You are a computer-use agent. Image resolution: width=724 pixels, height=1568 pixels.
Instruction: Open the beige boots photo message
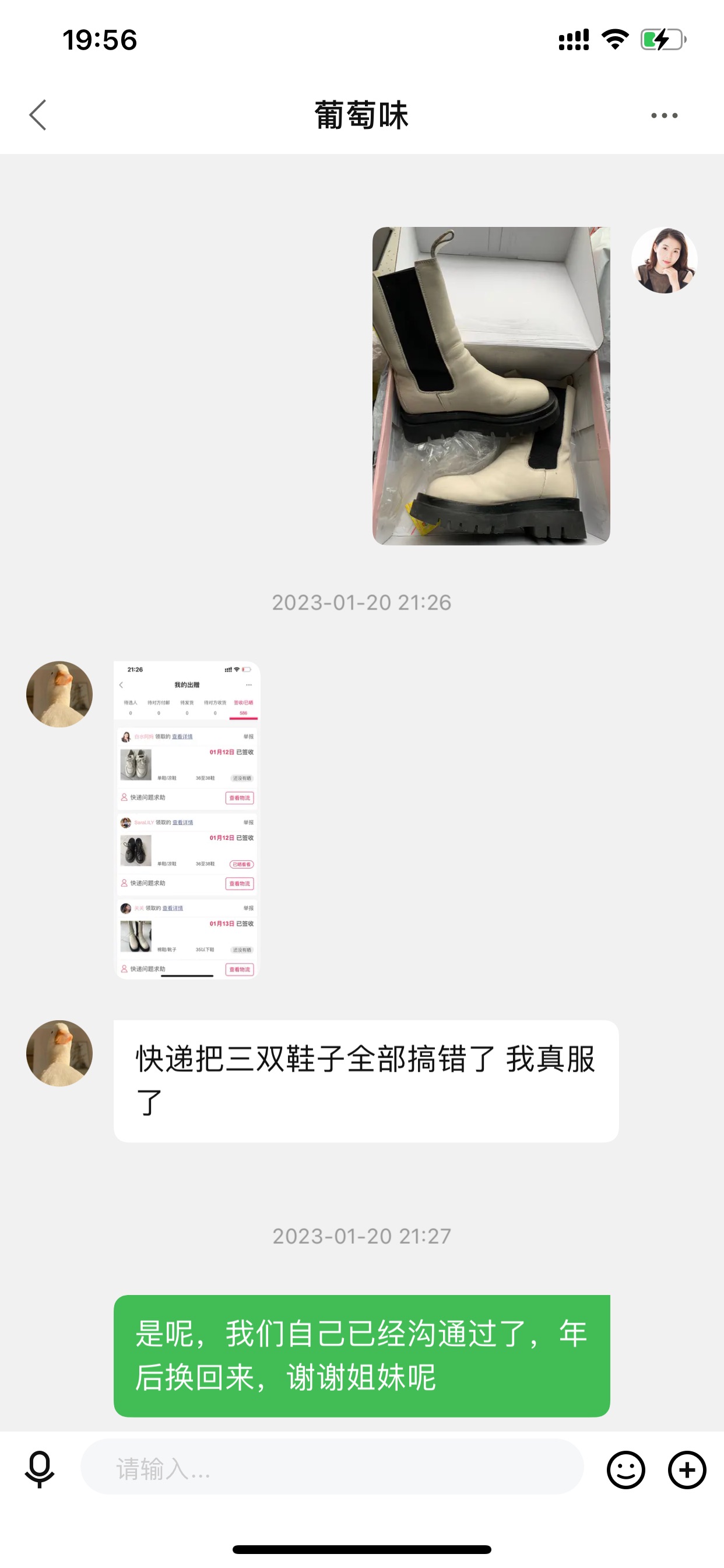[491, 386]
